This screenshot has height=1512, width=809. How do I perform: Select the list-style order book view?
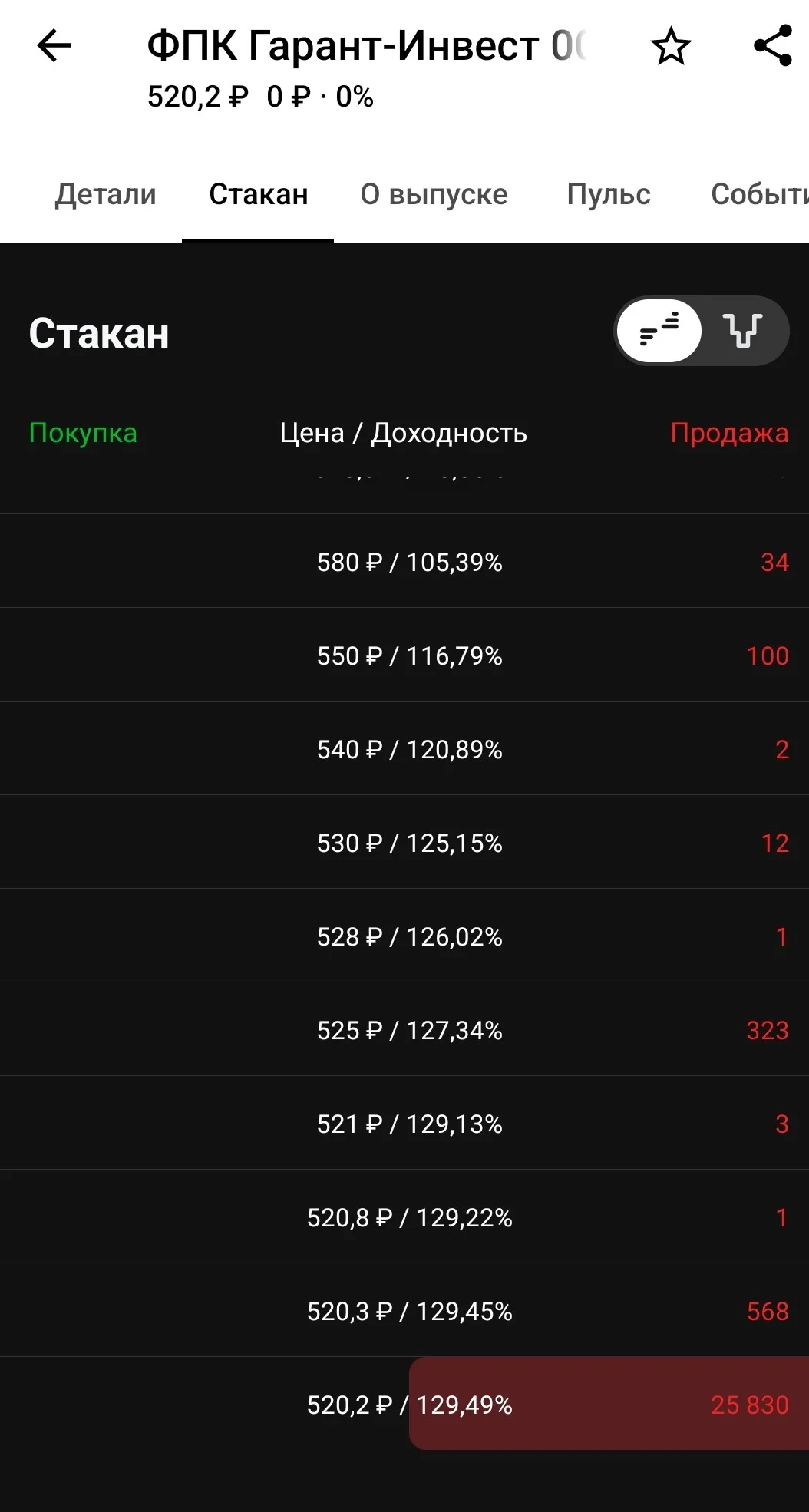(659, 331)
